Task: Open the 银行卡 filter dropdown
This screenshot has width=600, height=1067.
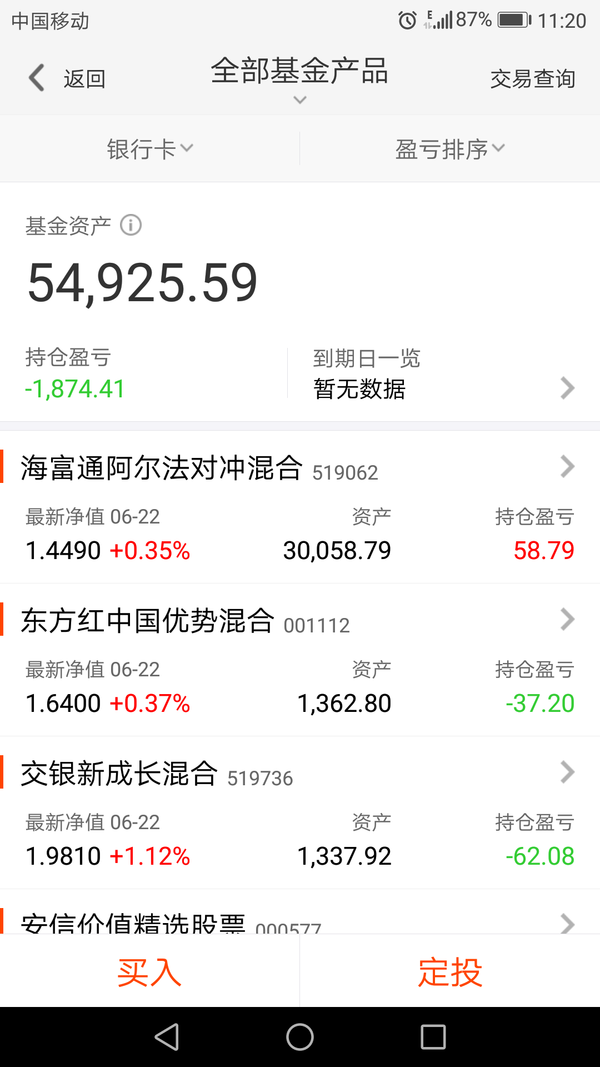Action: pyautogui.click(x=150, y=148)
